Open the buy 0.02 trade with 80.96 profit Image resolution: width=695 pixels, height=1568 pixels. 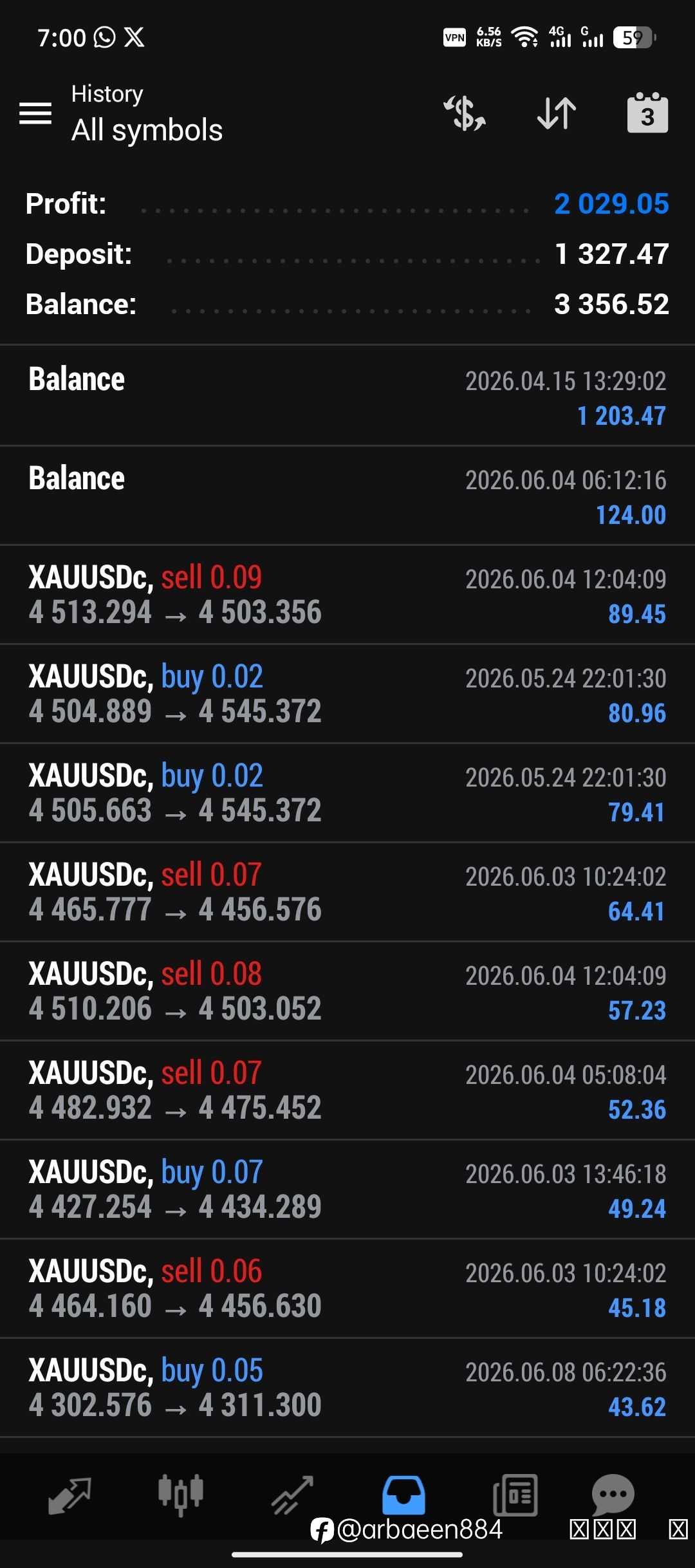click(347, 694)
